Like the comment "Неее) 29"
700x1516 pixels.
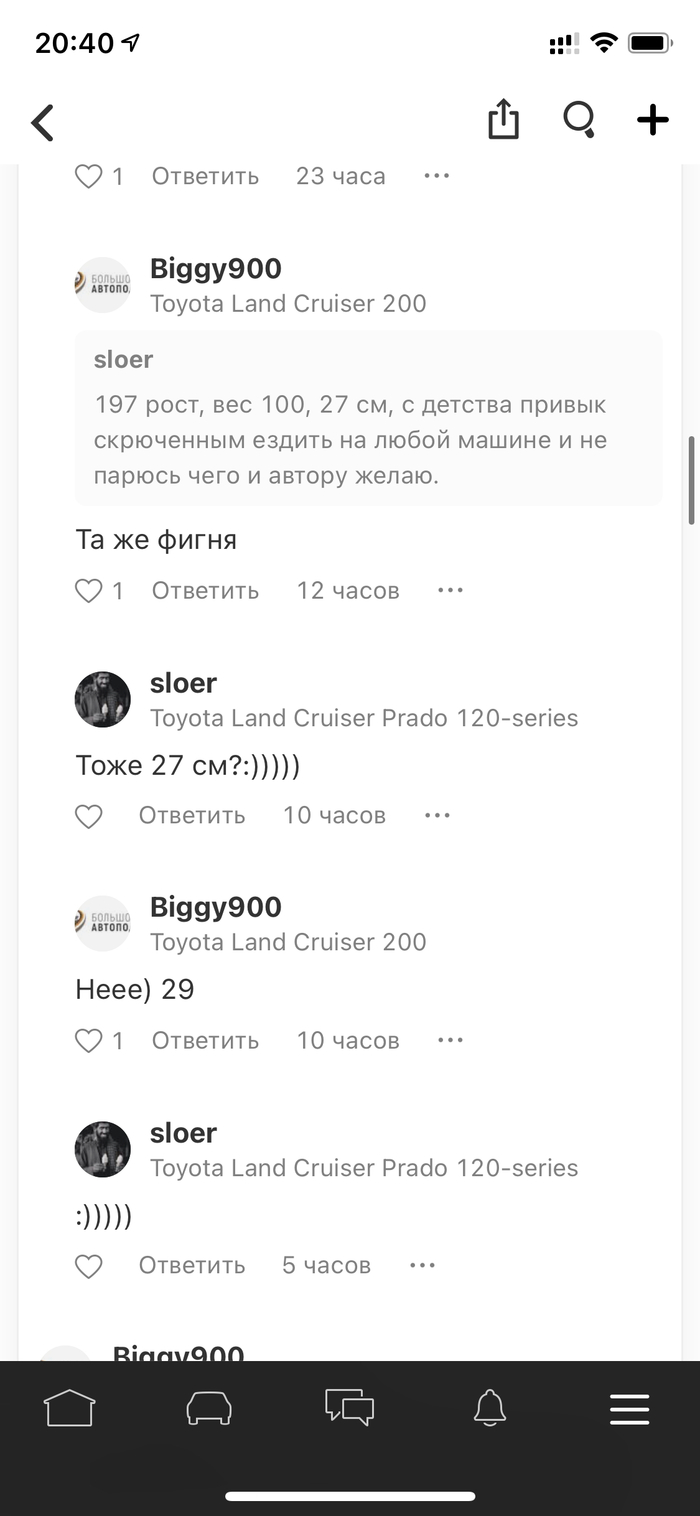89,1041
